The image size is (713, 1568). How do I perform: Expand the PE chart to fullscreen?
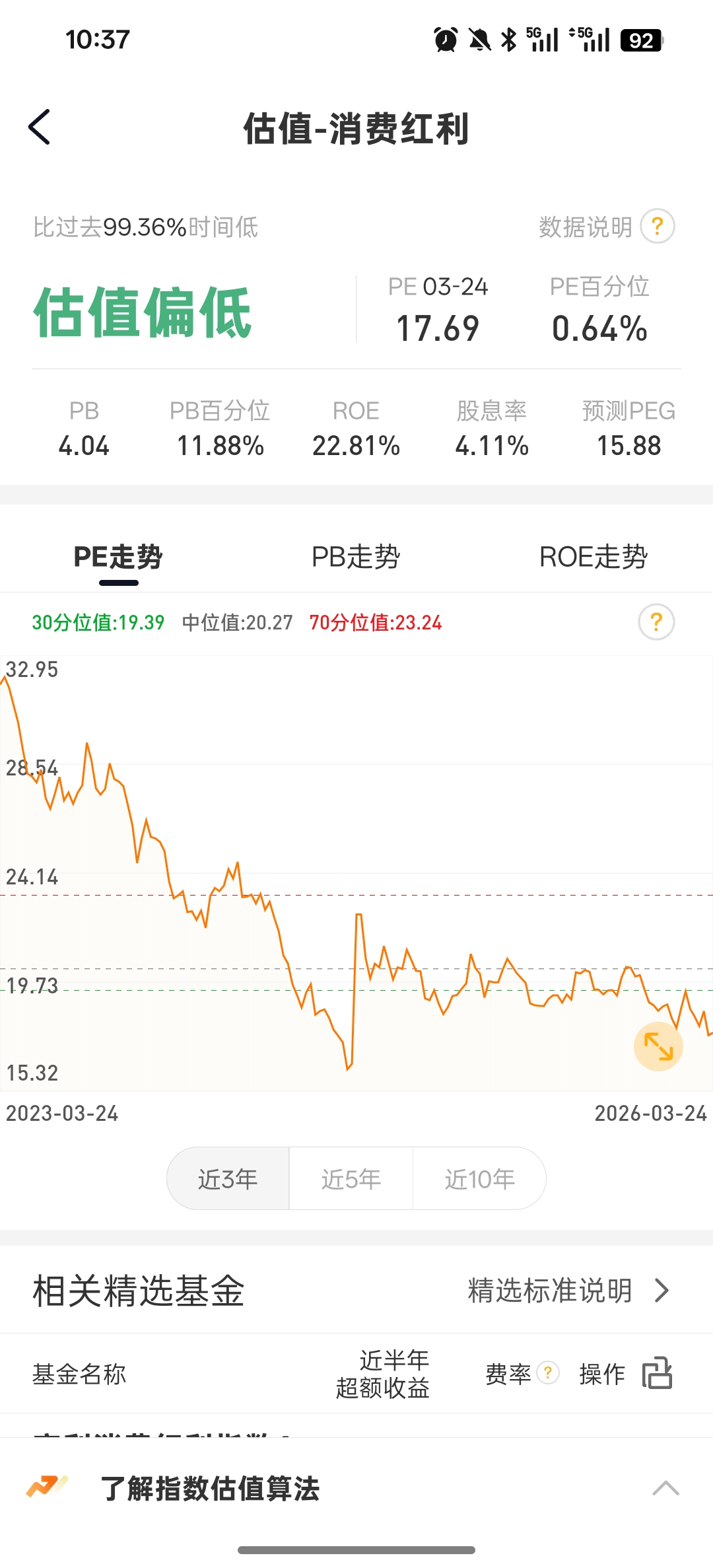point(658,1046)
